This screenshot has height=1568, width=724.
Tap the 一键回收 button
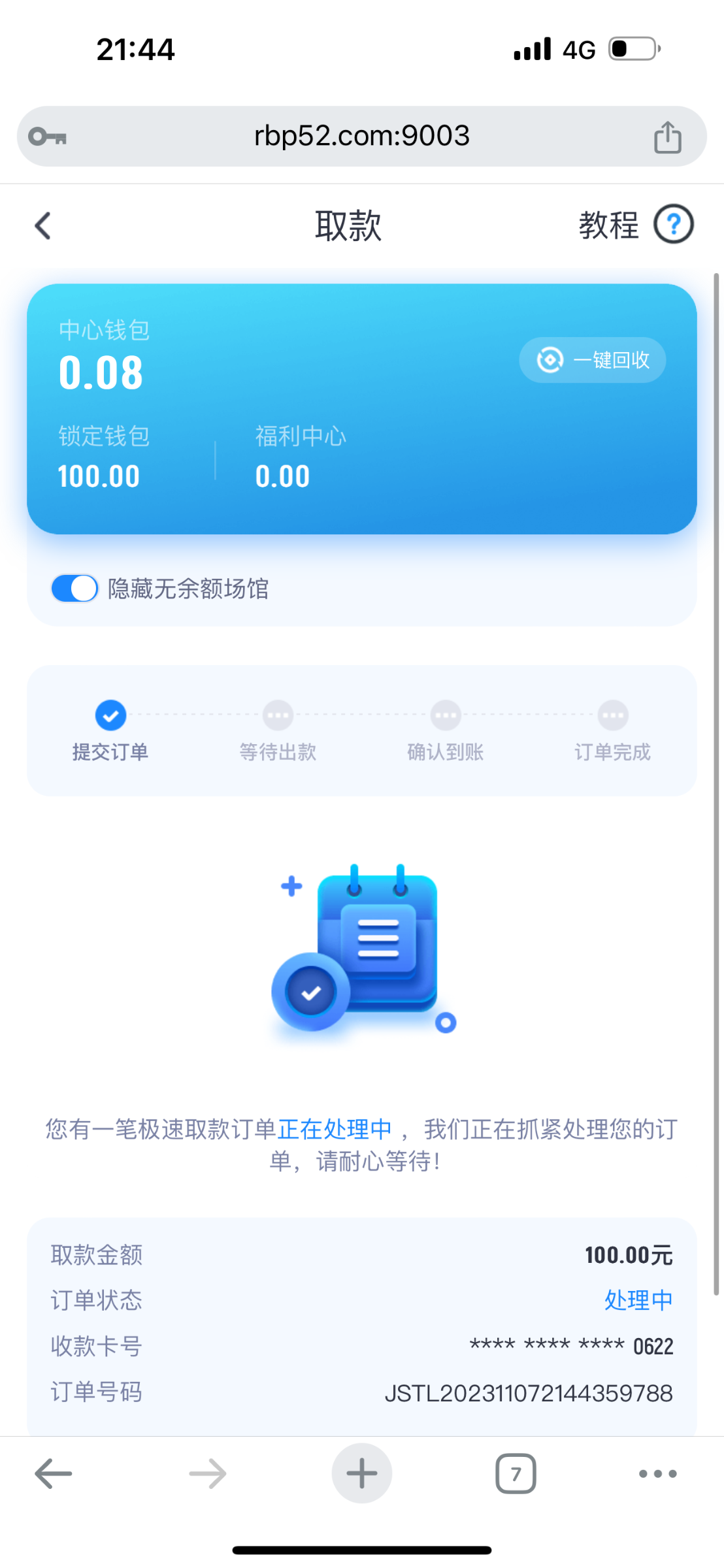click(593, 360)
